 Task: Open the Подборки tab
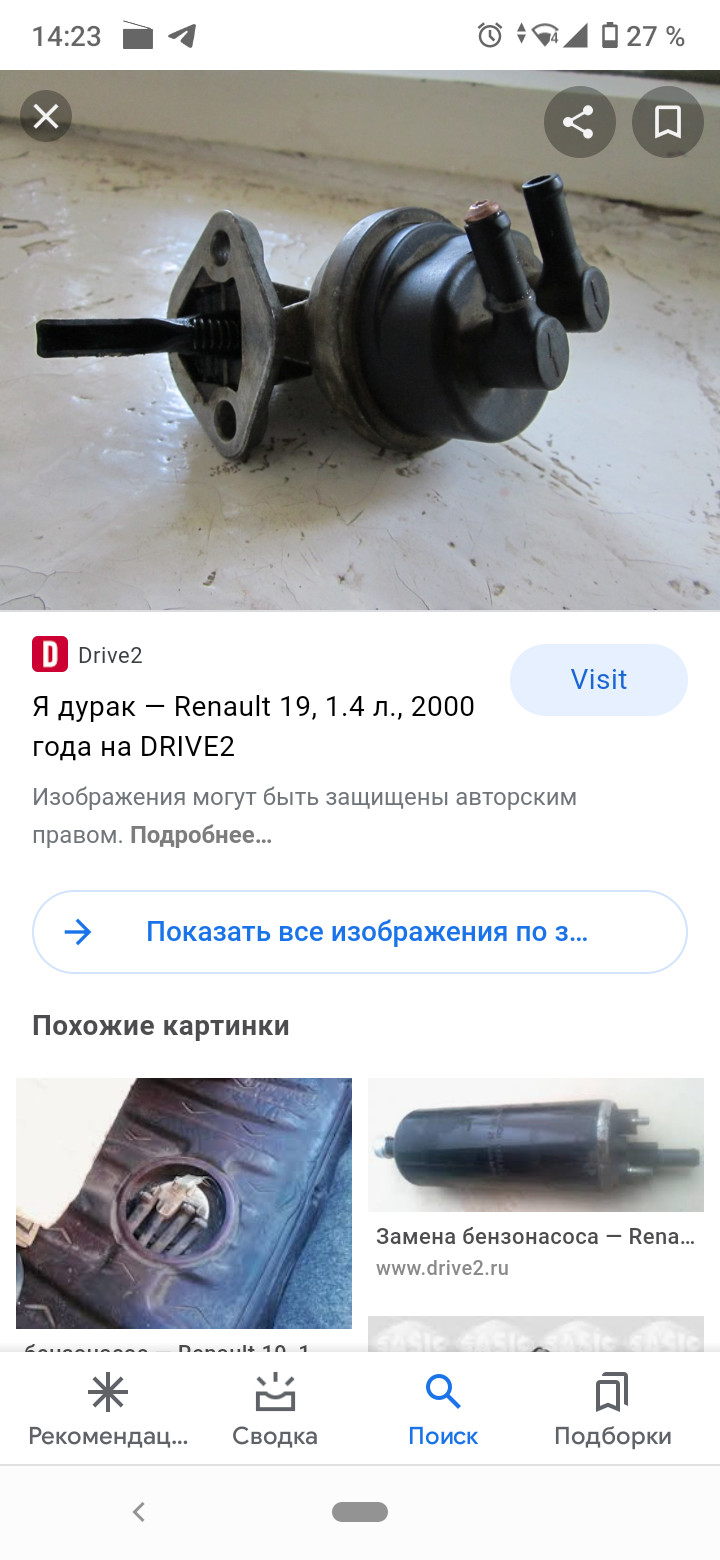click(x=612, y=1410)
